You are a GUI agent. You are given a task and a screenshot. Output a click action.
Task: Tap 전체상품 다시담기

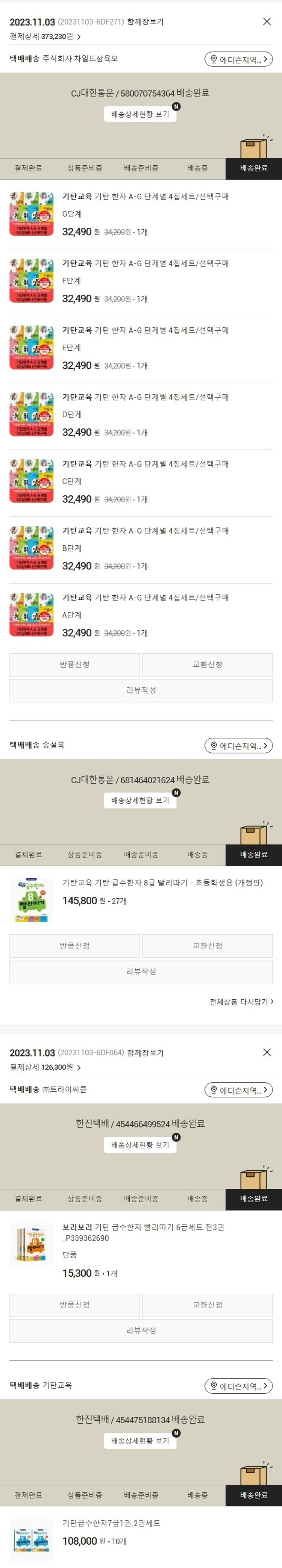241,1001
